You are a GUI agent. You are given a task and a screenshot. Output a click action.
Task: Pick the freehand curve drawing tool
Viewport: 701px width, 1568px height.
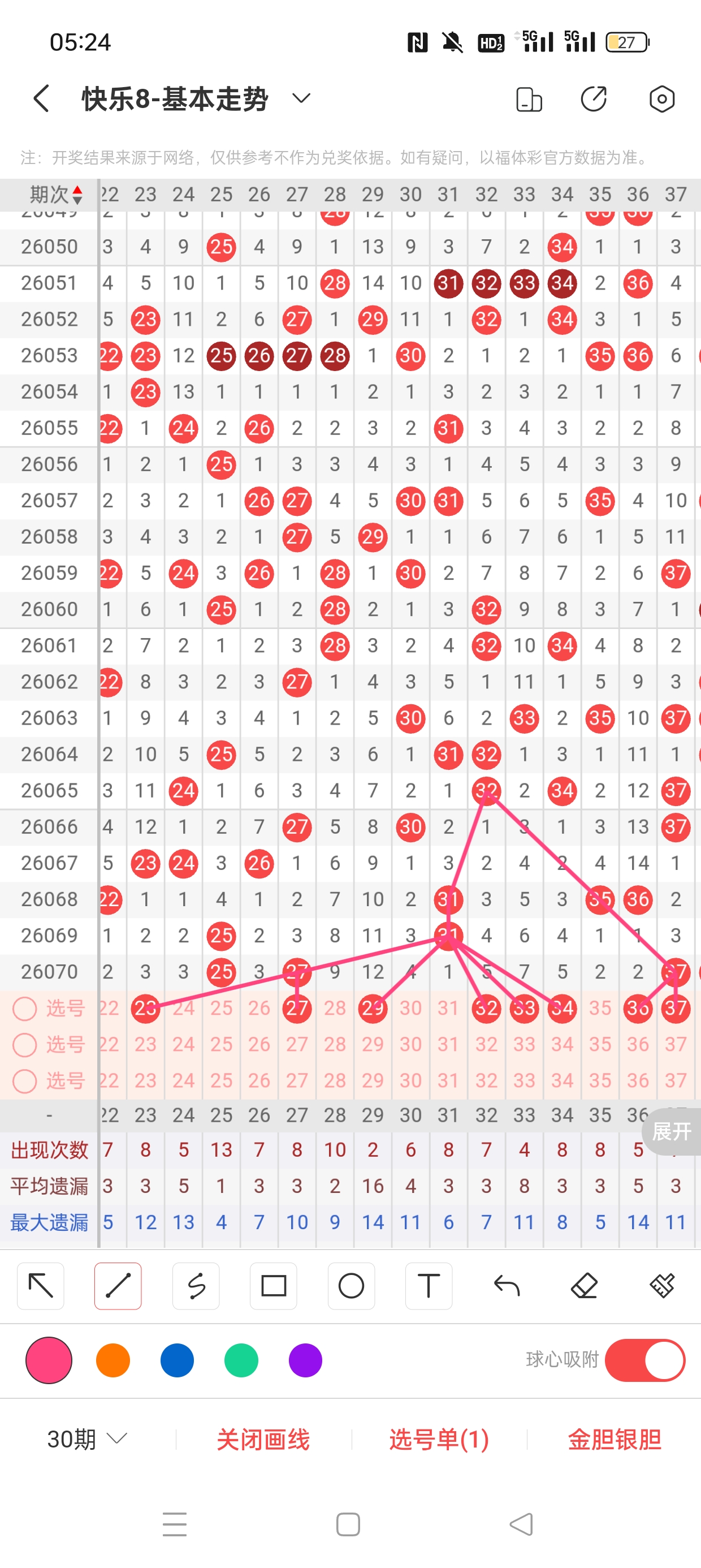point(196,1286)
